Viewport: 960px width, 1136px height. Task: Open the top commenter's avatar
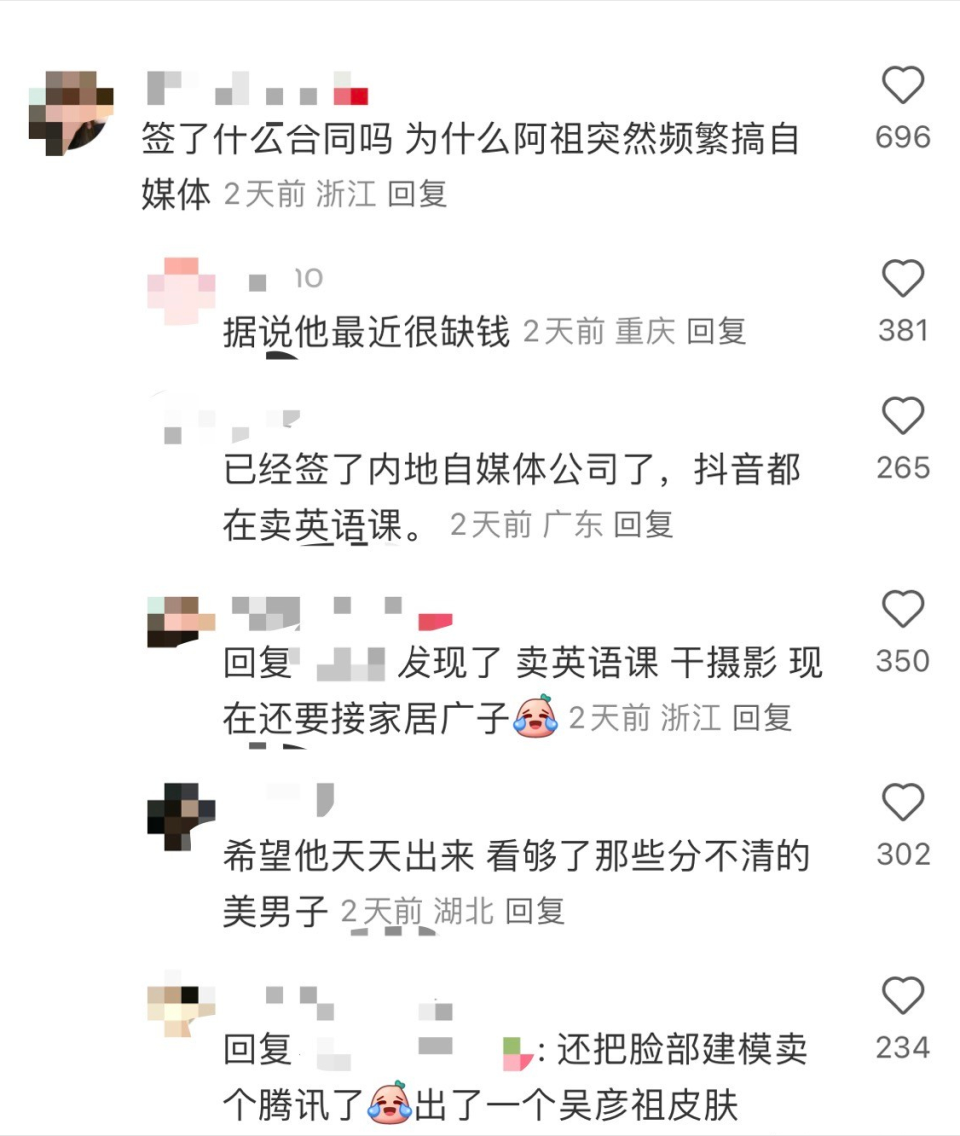click(x=66, y=95)
